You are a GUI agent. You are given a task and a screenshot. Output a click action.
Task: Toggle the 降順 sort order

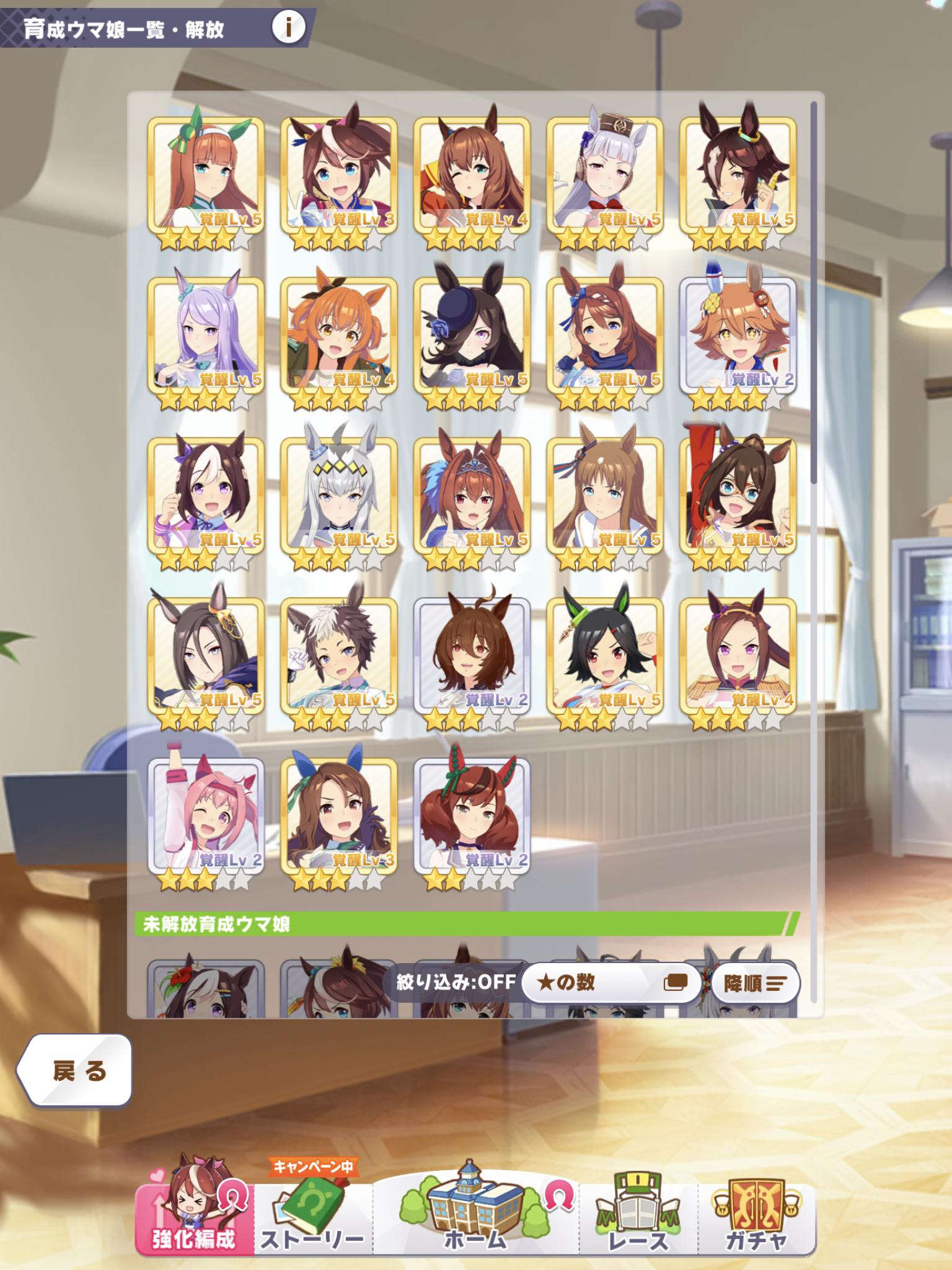click(754, 982)
